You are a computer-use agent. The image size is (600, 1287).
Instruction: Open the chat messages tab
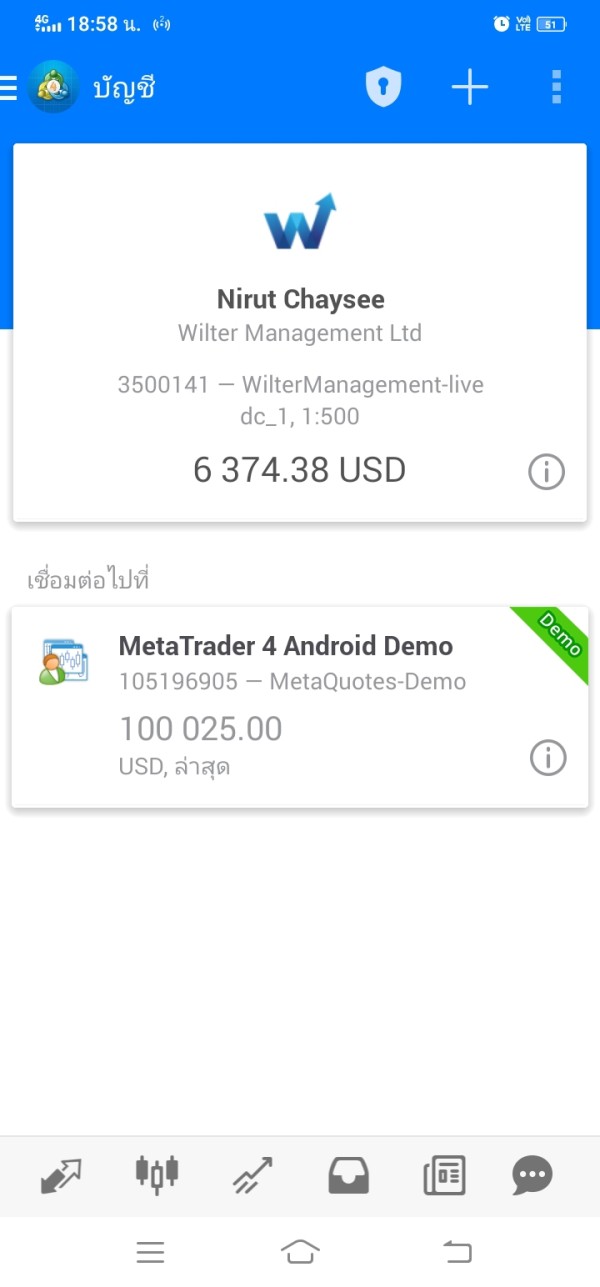532,1175
